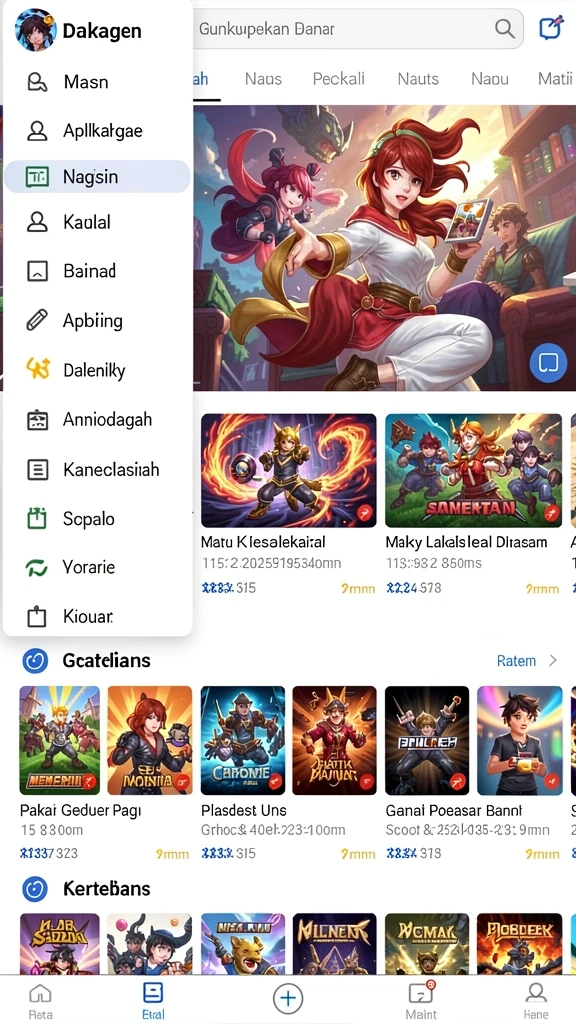Select Apllkalgae in the drawer

(98, 131)
